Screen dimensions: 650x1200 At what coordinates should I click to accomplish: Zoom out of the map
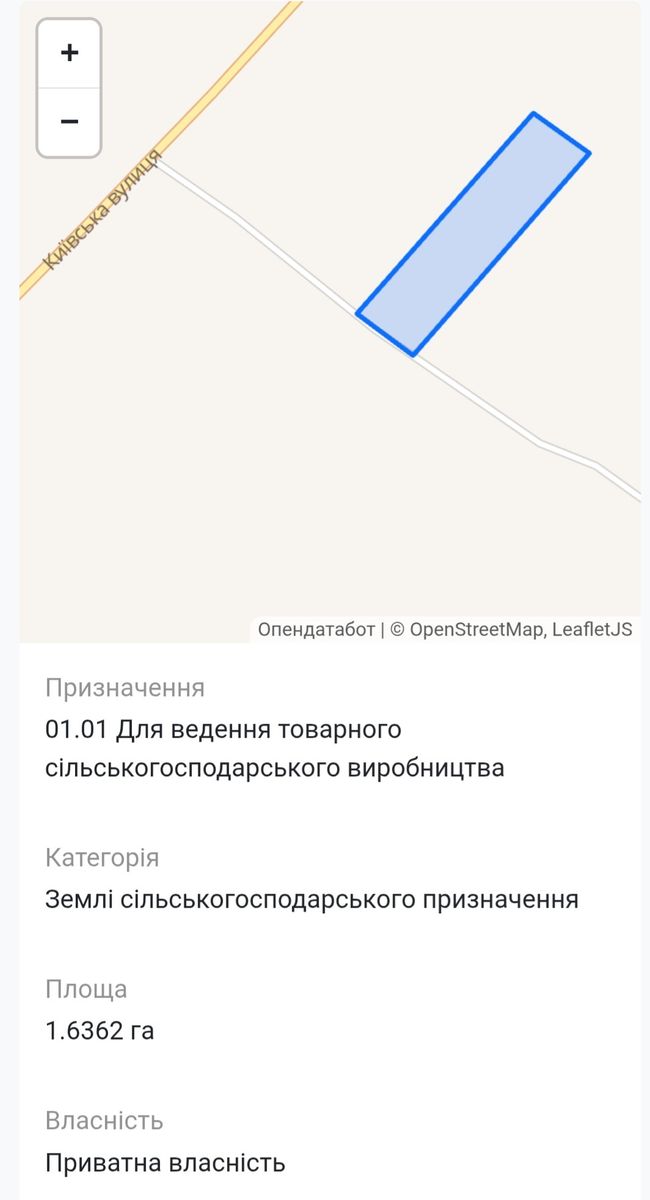[x=69, y=122]
